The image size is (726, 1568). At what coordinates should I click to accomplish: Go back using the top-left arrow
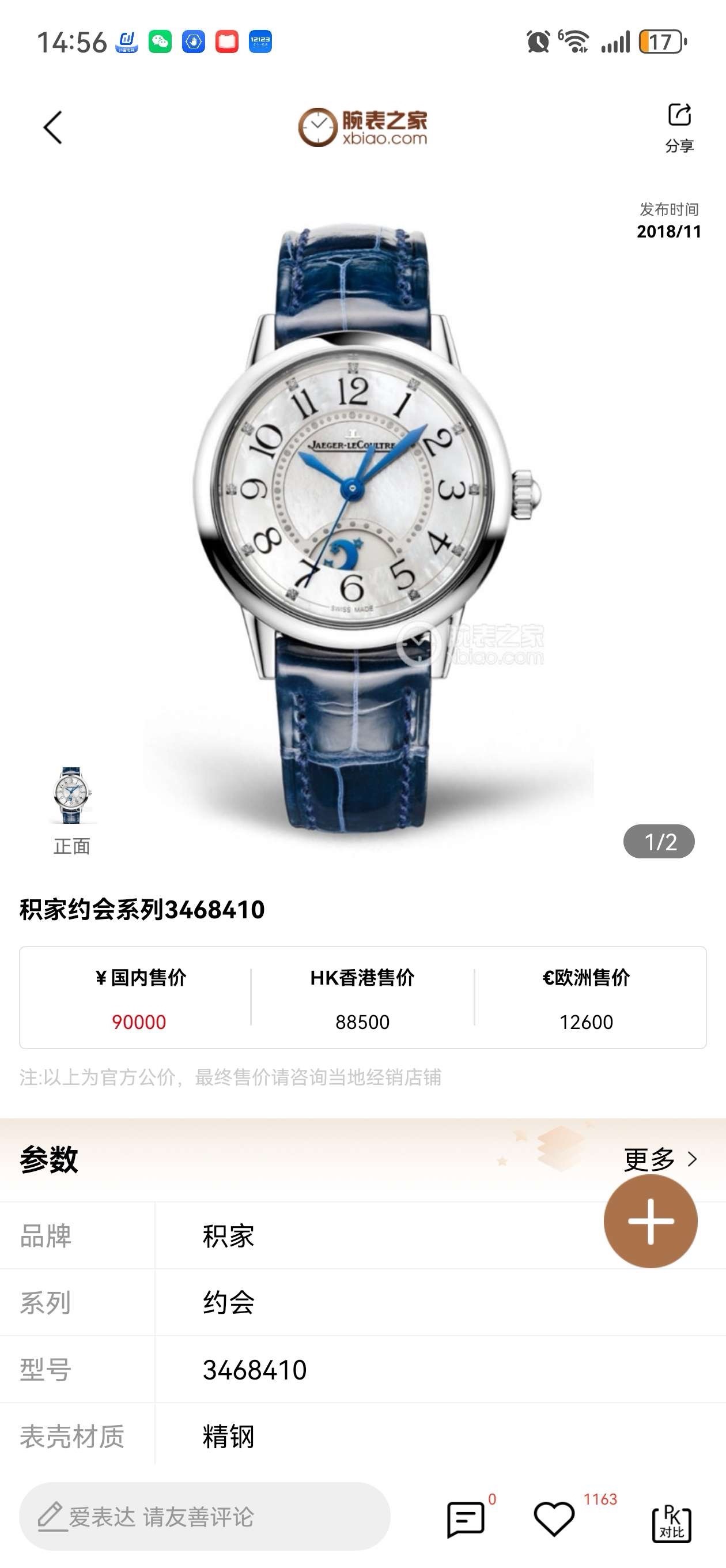(53, 128)
